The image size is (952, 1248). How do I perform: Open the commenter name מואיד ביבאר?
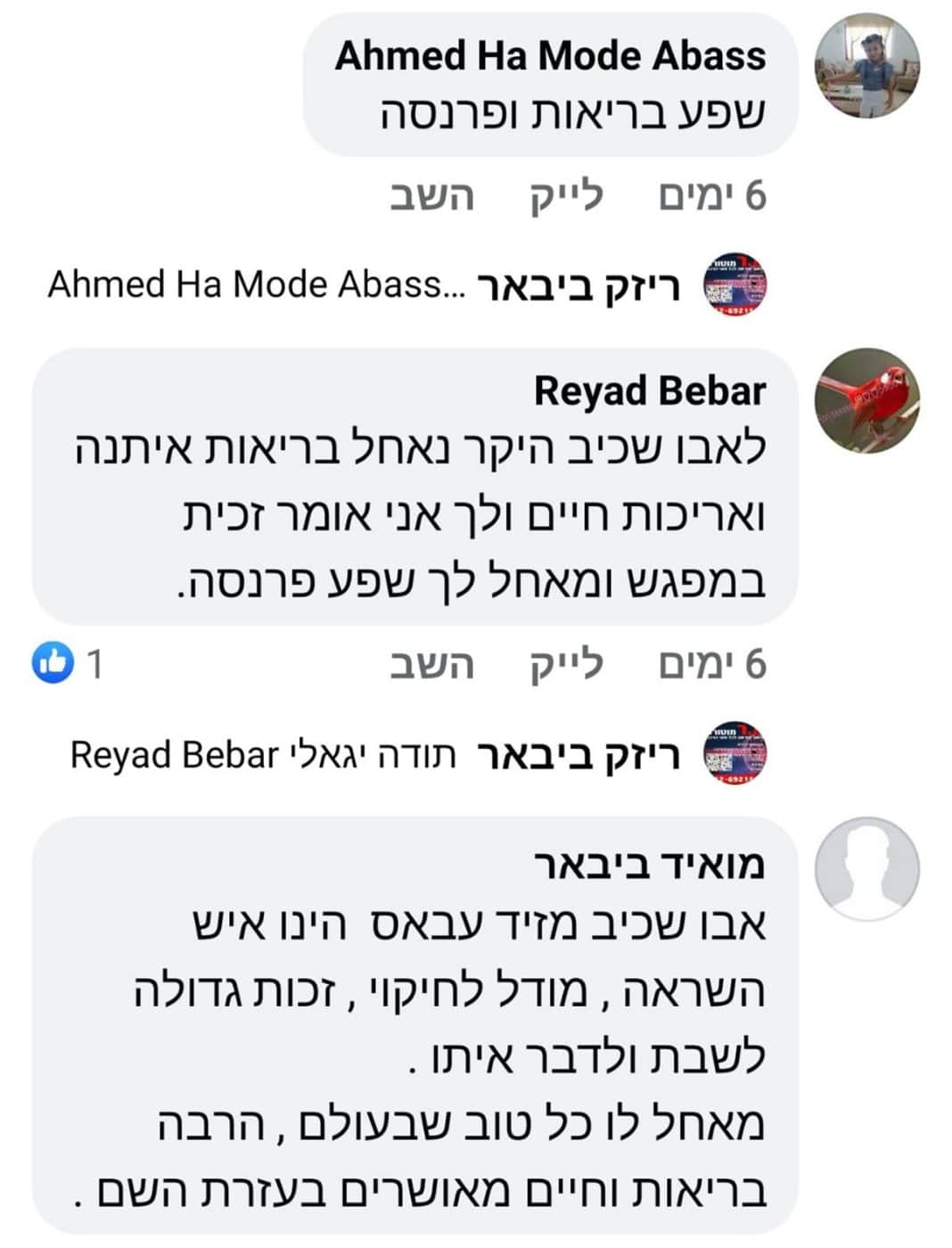(x=649, y=864)
